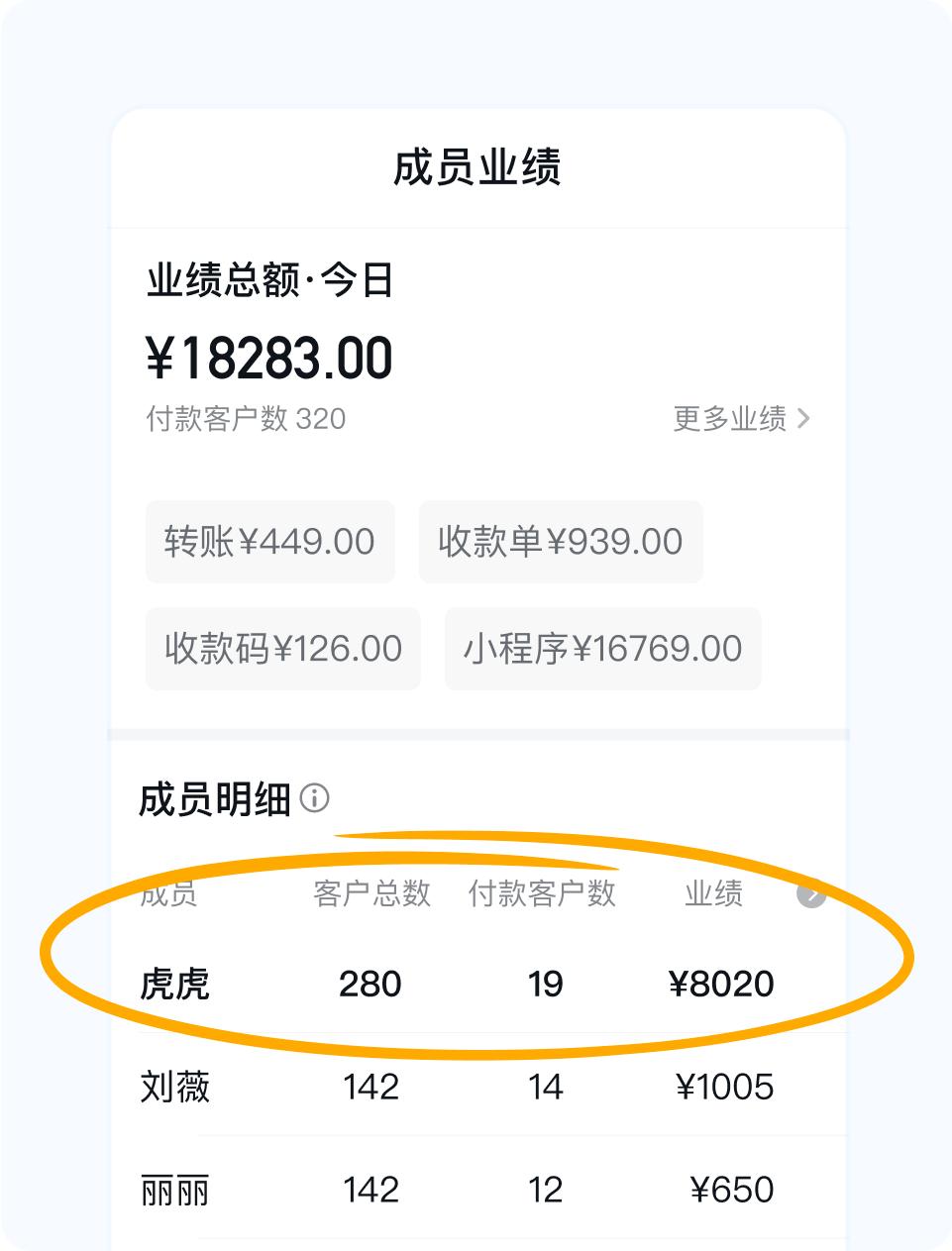Screen dimensions: 952x1251
Task: Open the 成员明细 section header
Action: pyautogui.click(x=216, y=799)
